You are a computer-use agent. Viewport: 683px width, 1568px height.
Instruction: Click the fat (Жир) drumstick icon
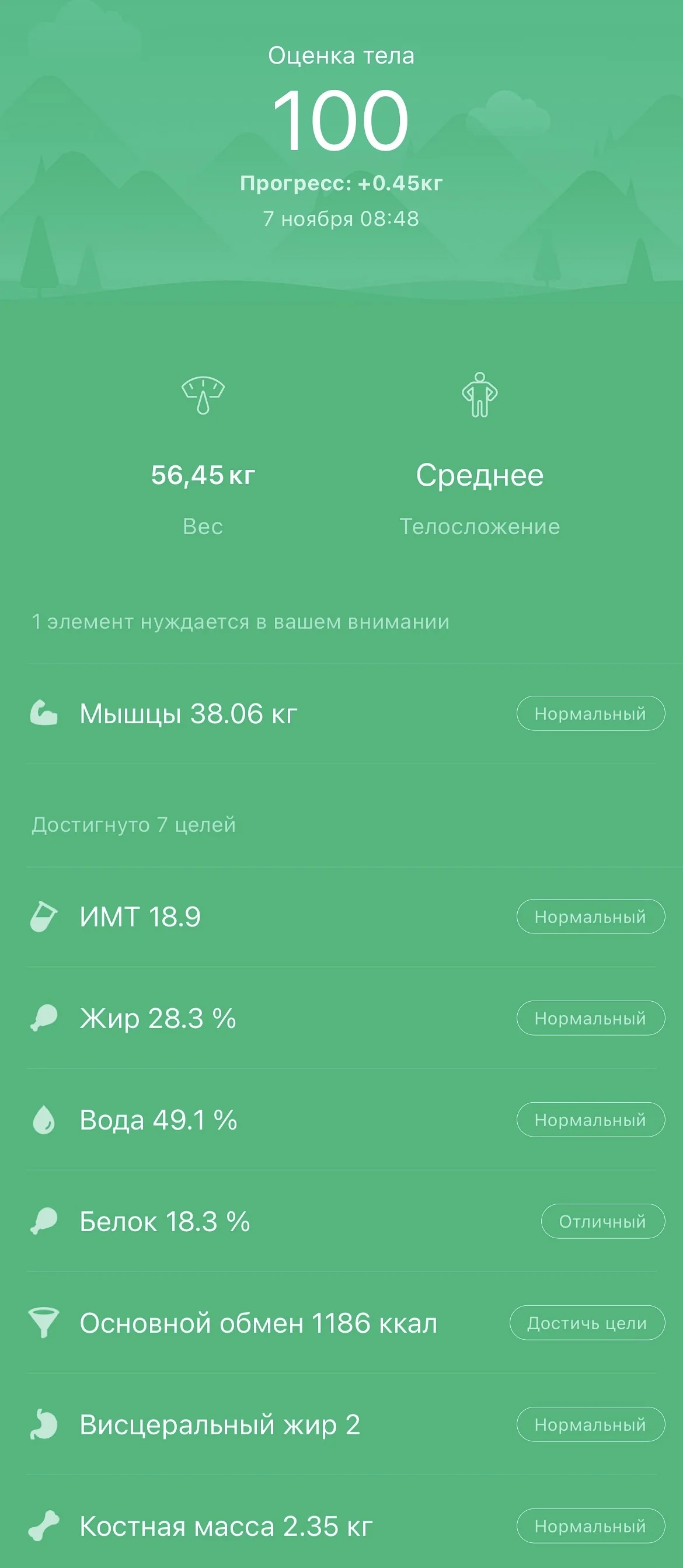tap(46, 1018)
